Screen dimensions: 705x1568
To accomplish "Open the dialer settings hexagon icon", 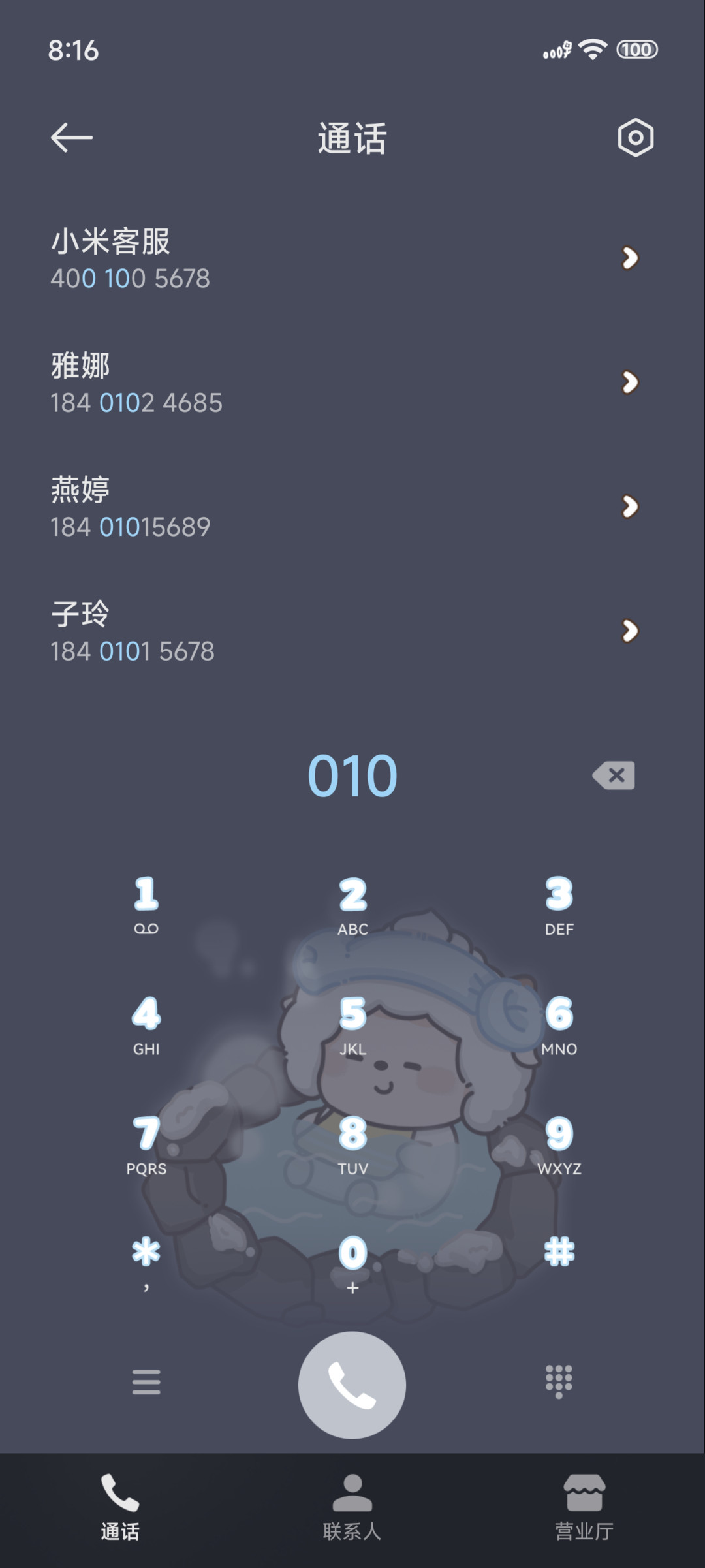I will click(x=635, y=138).
